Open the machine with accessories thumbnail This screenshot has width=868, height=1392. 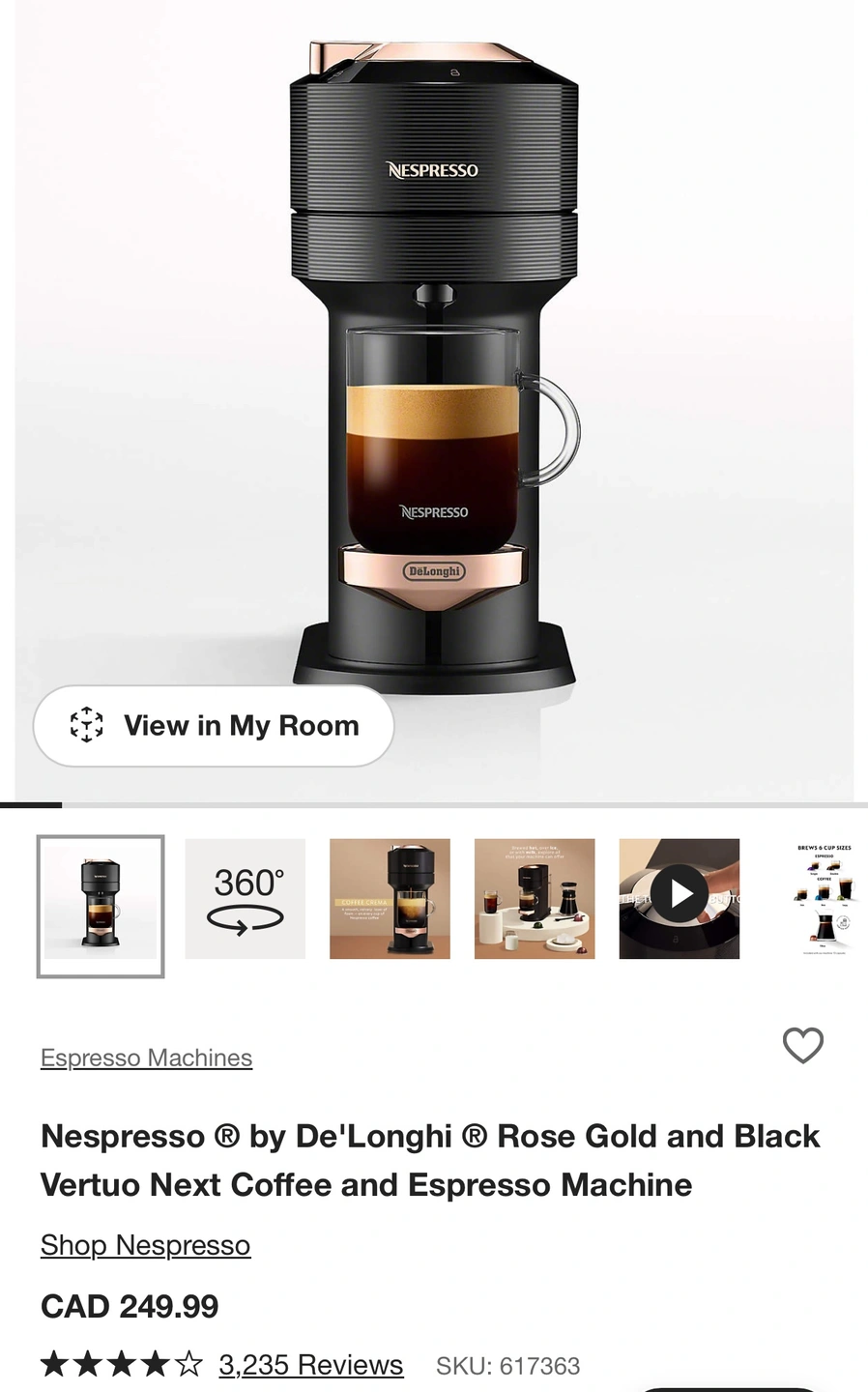pos(535,899)
